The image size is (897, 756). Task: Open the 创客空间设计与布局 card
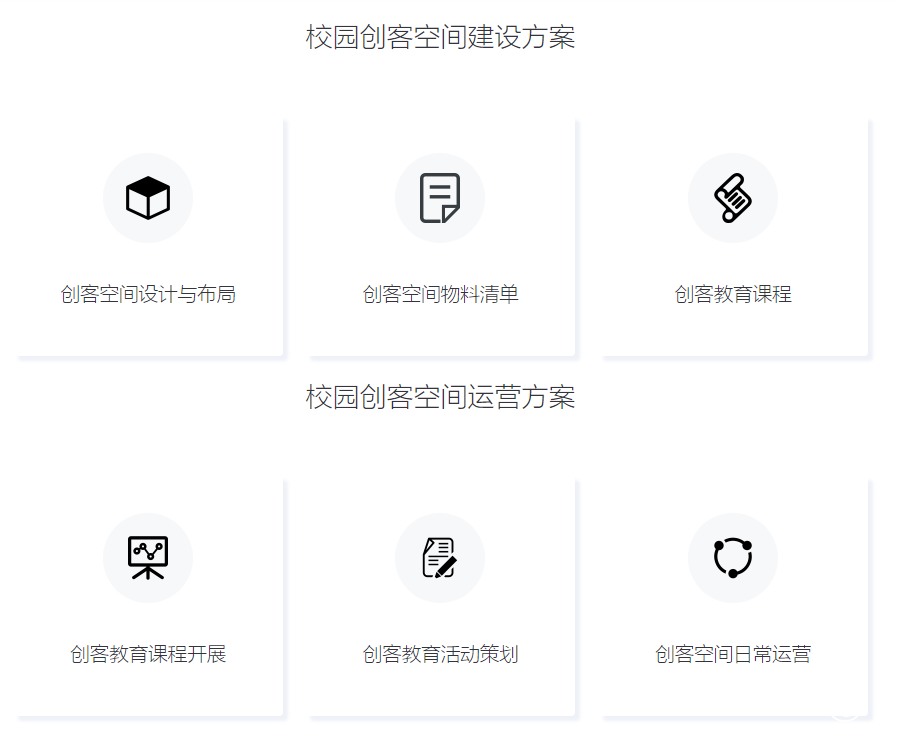(x=148, y=238)
